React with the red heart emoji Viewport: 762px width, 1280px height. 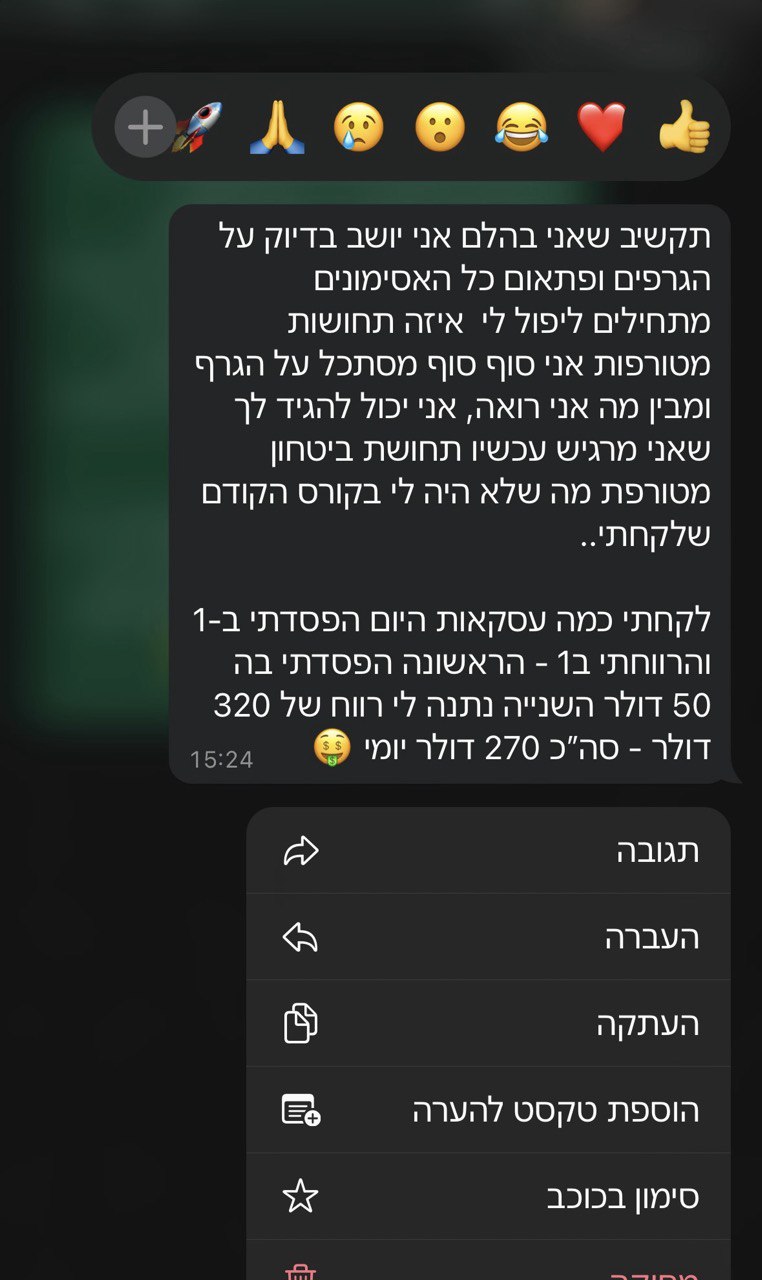pos(602,128)
